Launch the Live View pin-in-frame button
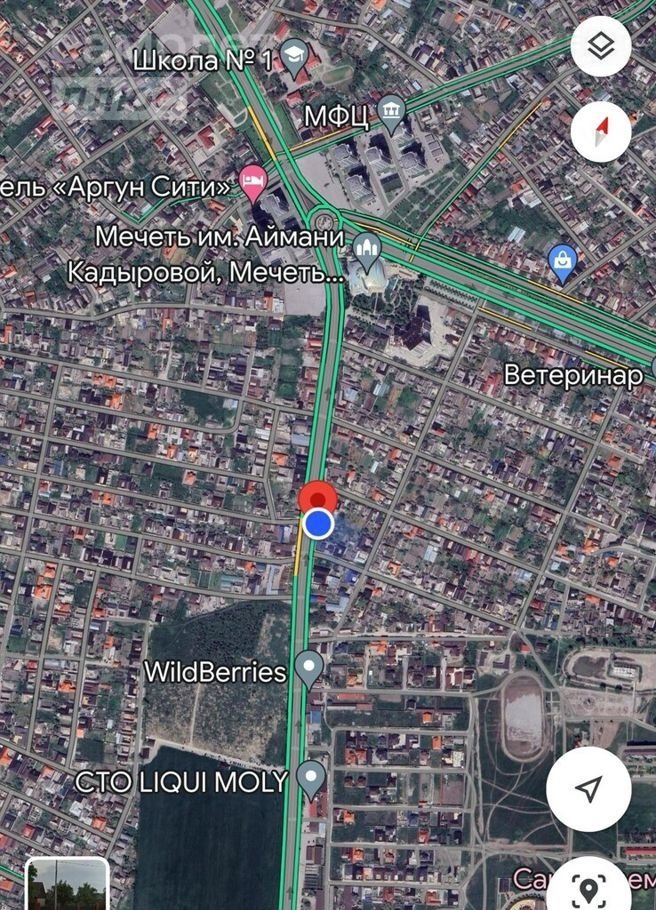656x910 pixels. pyautogui.click(x=589, y=886)
